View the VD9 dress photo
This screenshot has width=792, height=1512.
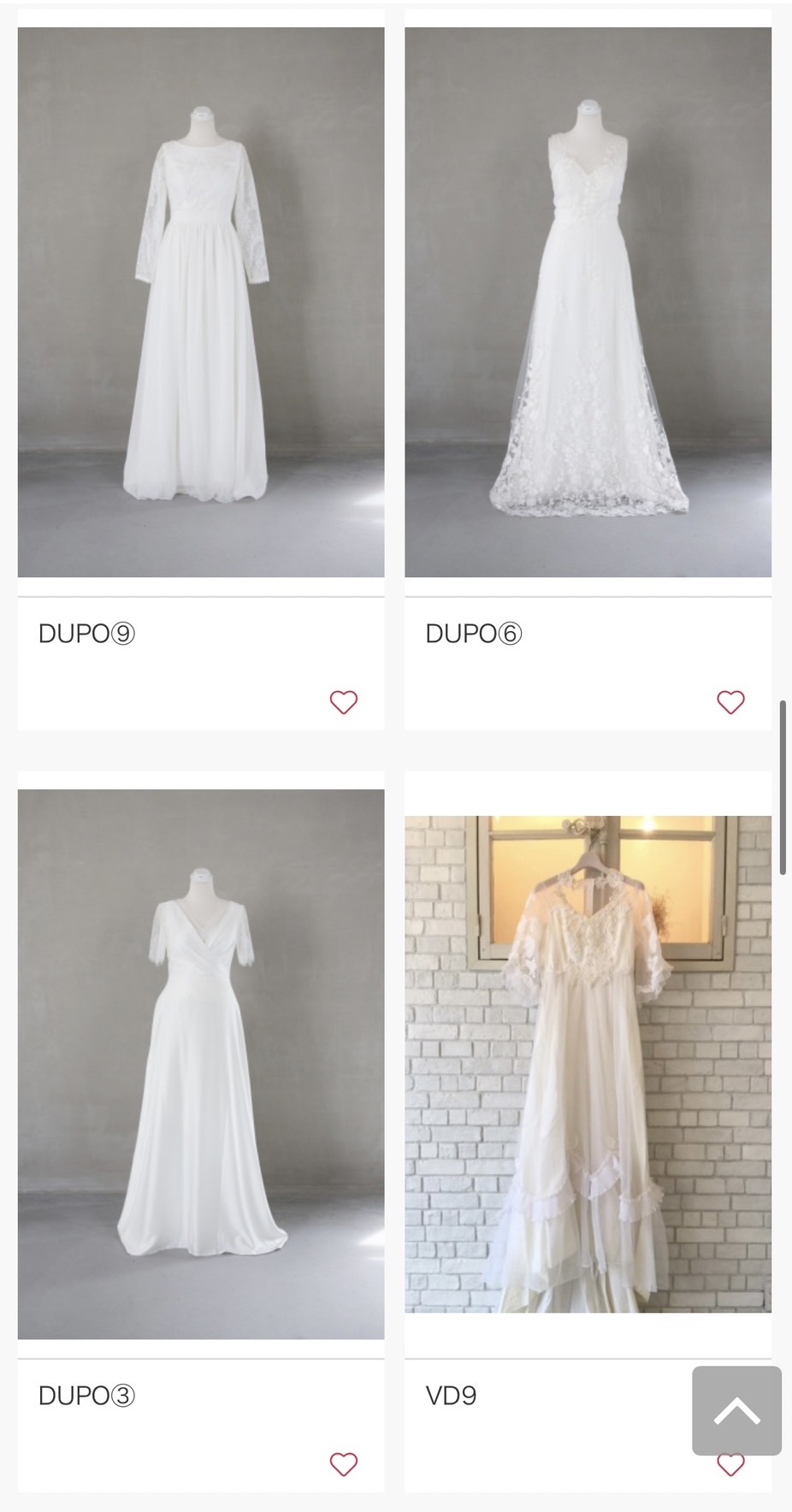coord(588,1064)
